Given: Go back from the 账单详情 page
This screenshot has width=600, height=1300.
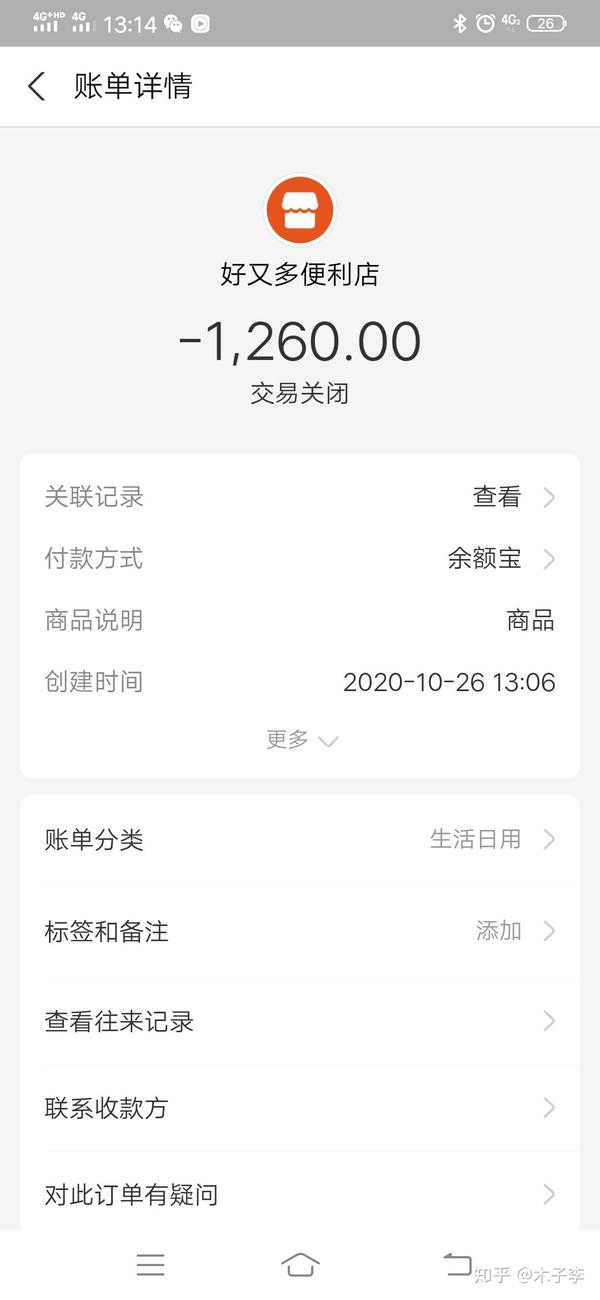Looking at the screenshot, I should click(37, 86).
